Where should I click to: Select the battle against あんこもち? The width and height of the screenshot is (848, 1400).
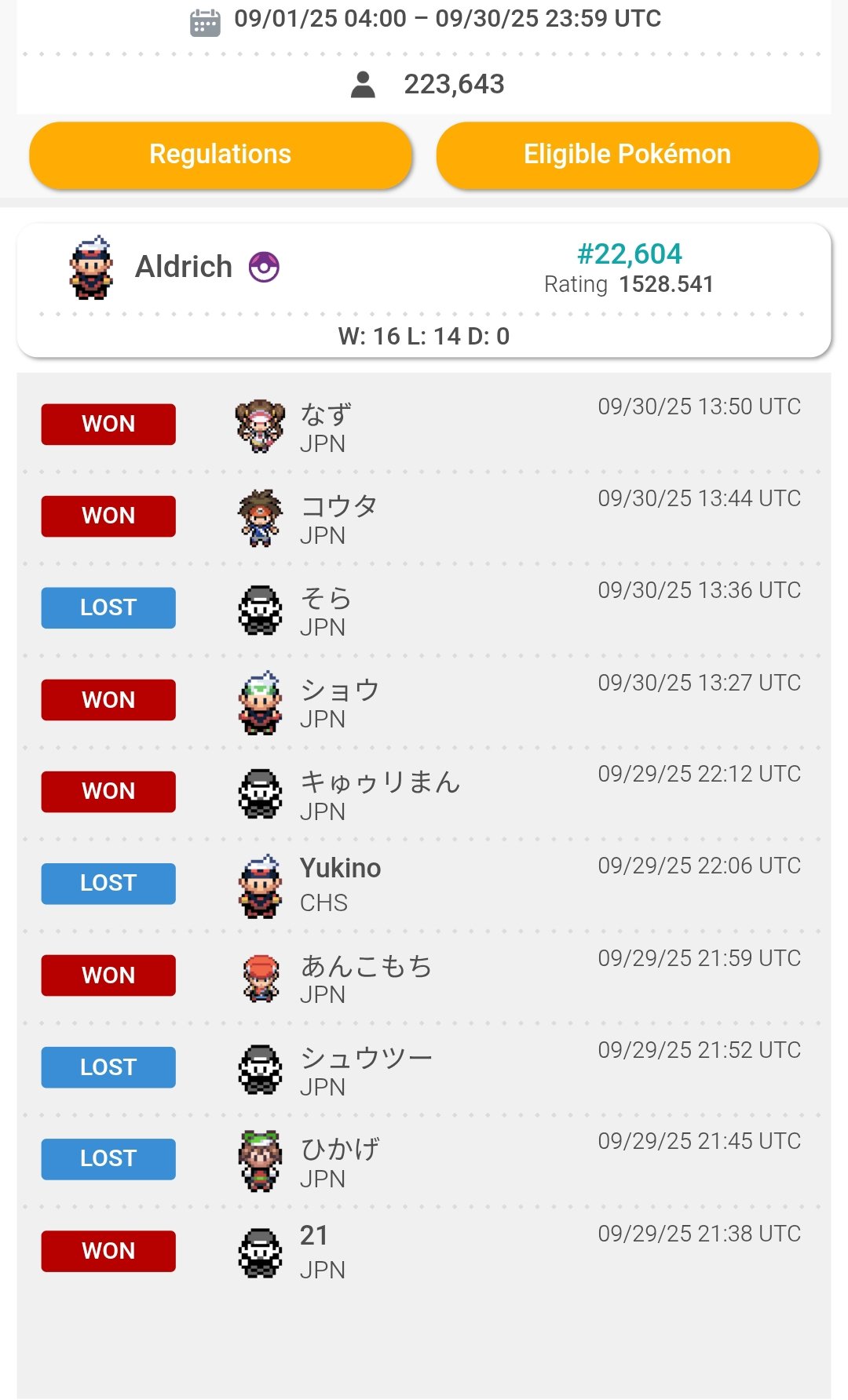tap(423, 975)
